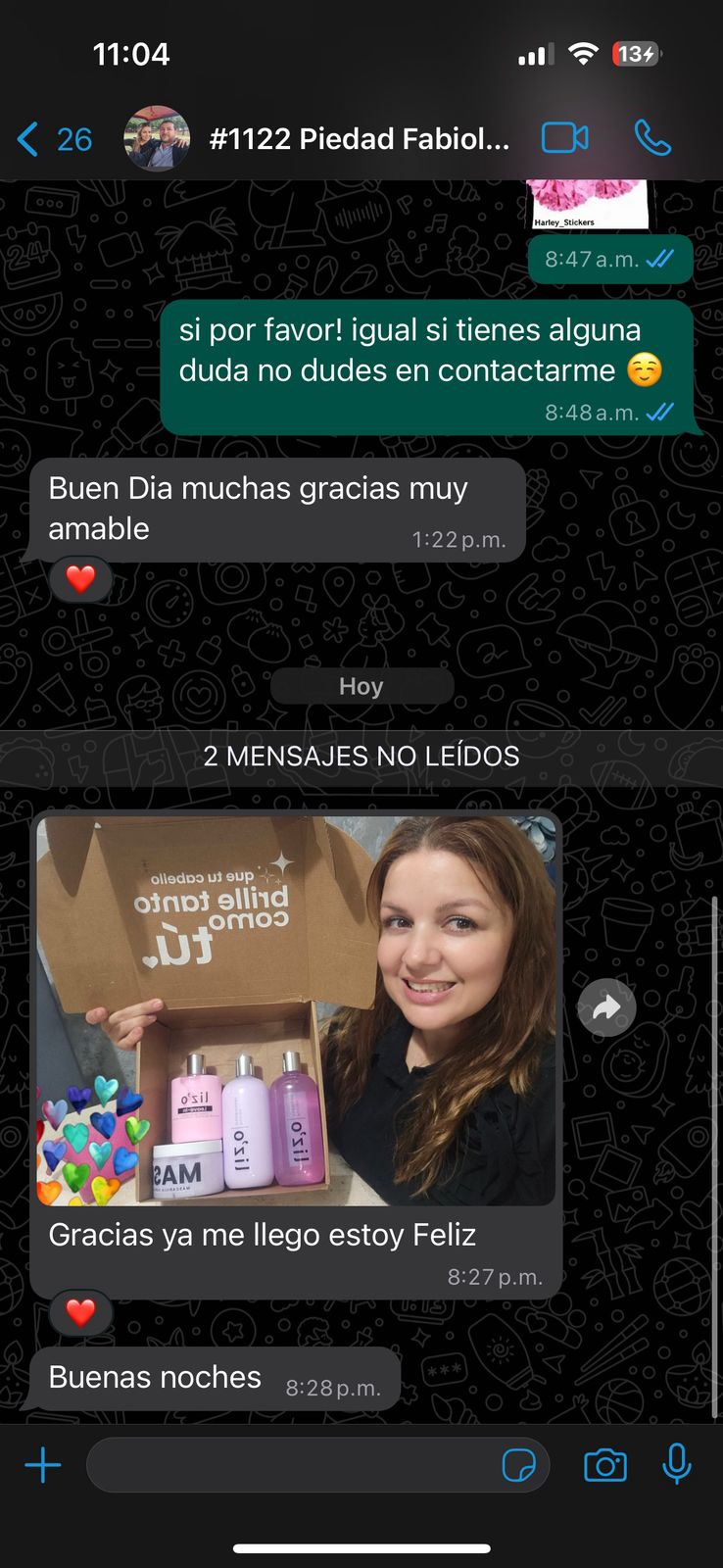Open the photo captioned "Gracias ya me llego"
The height and width of the screenshot is (1568, 723).
coord(296,1009)
